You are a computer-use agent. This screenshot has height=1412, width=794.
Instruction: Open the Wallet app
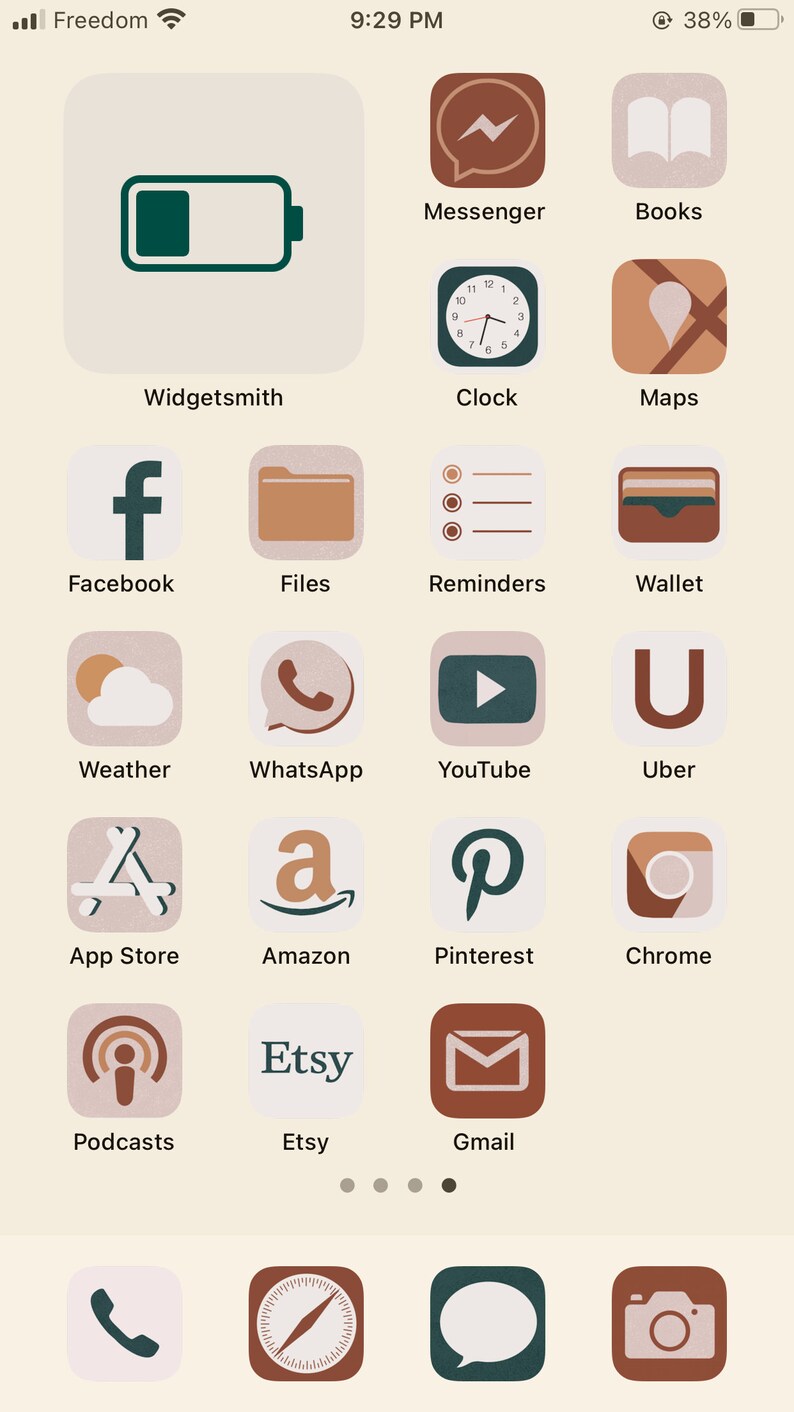tap(669, 502)
